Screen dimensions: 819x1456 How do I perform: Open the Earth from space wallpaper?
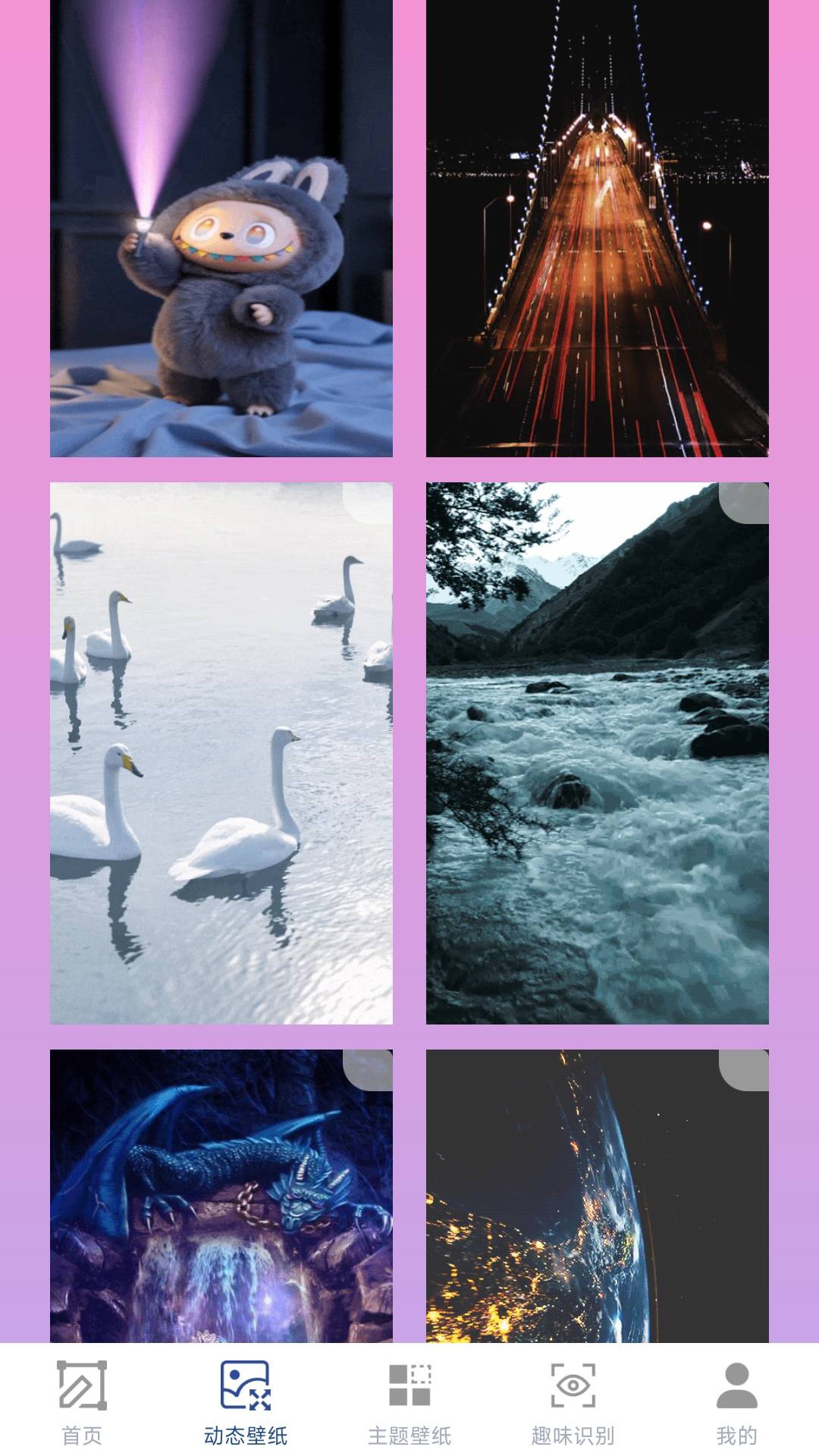598,1196
